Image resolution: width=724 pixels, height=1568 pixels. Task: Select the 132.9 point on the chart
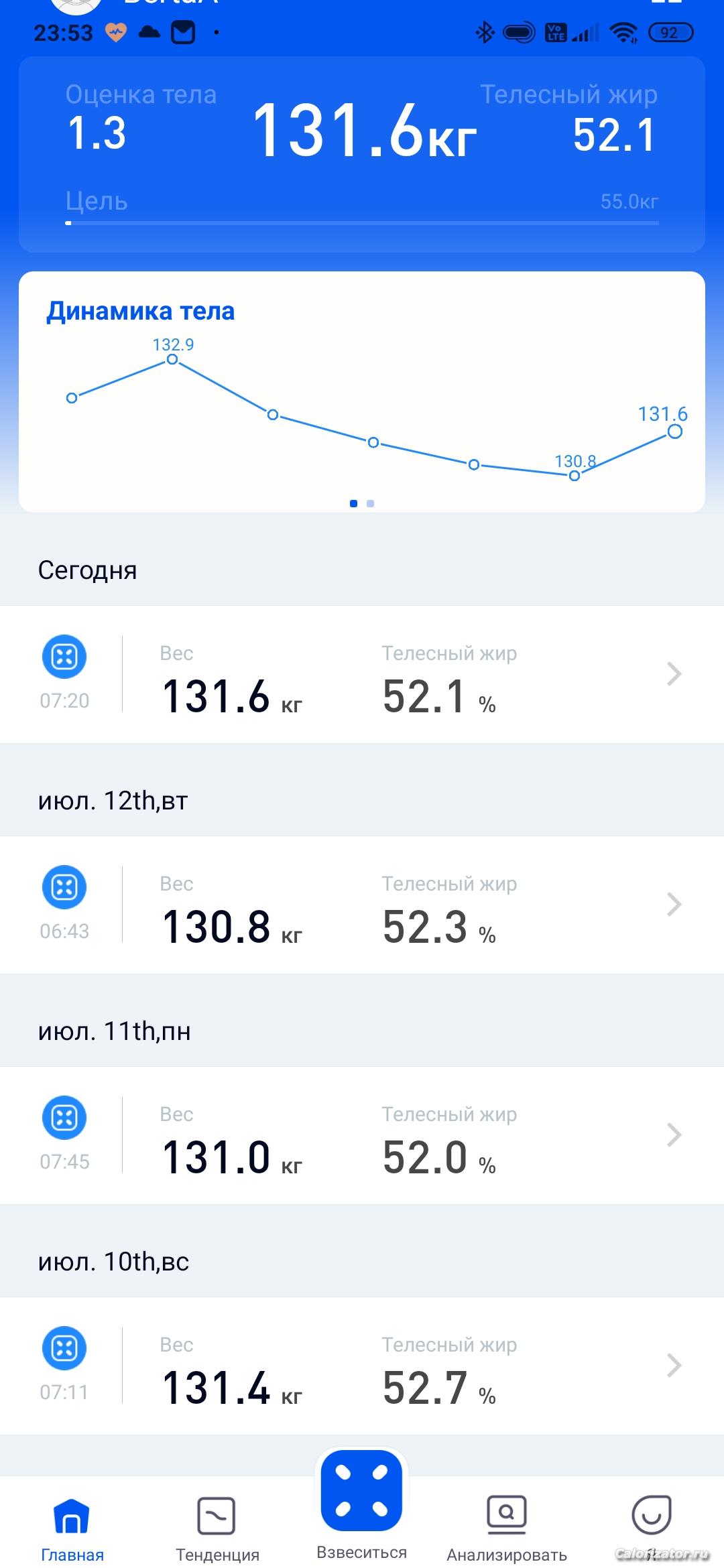click(172, 359)
